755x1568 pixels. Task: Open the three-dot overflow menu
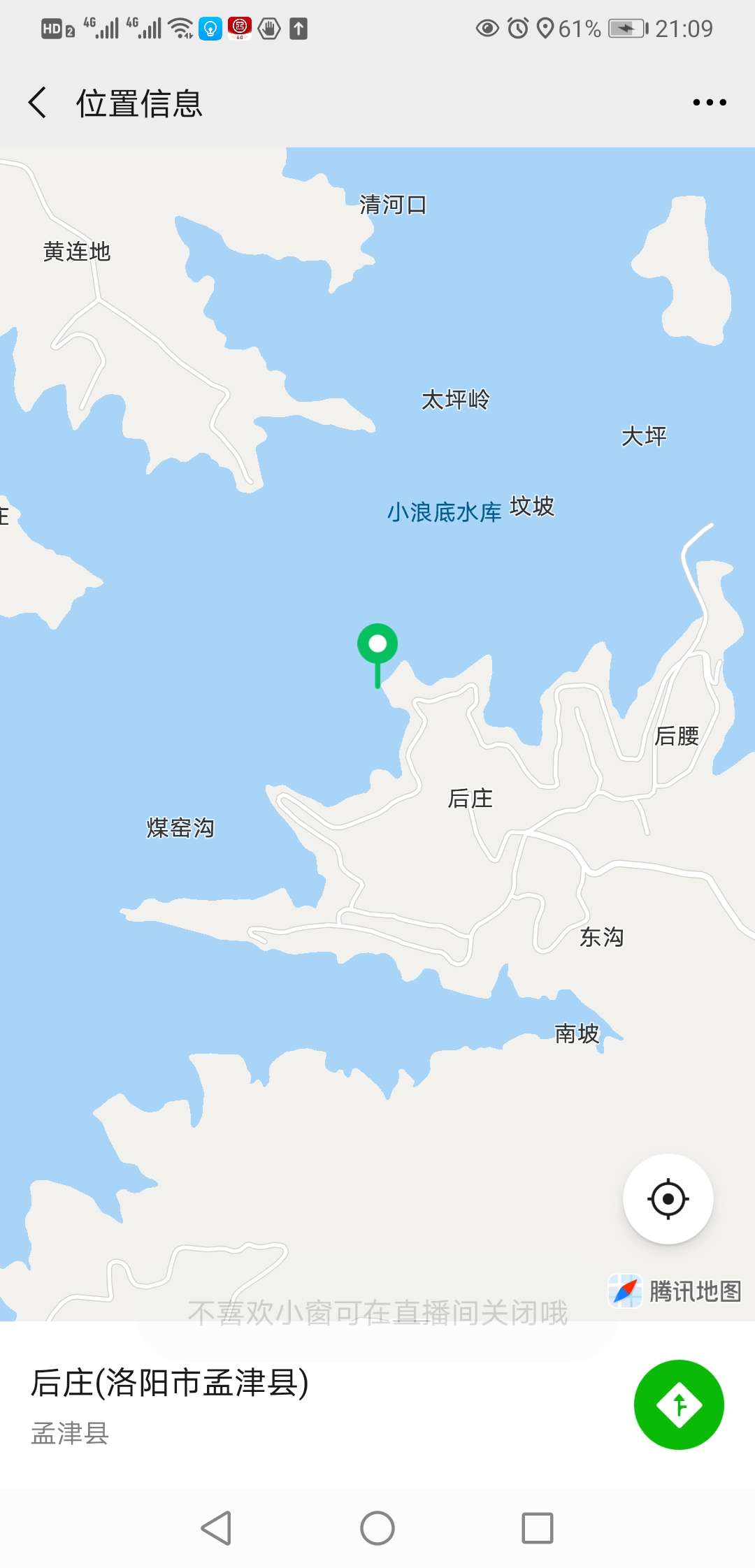(709, 103)
